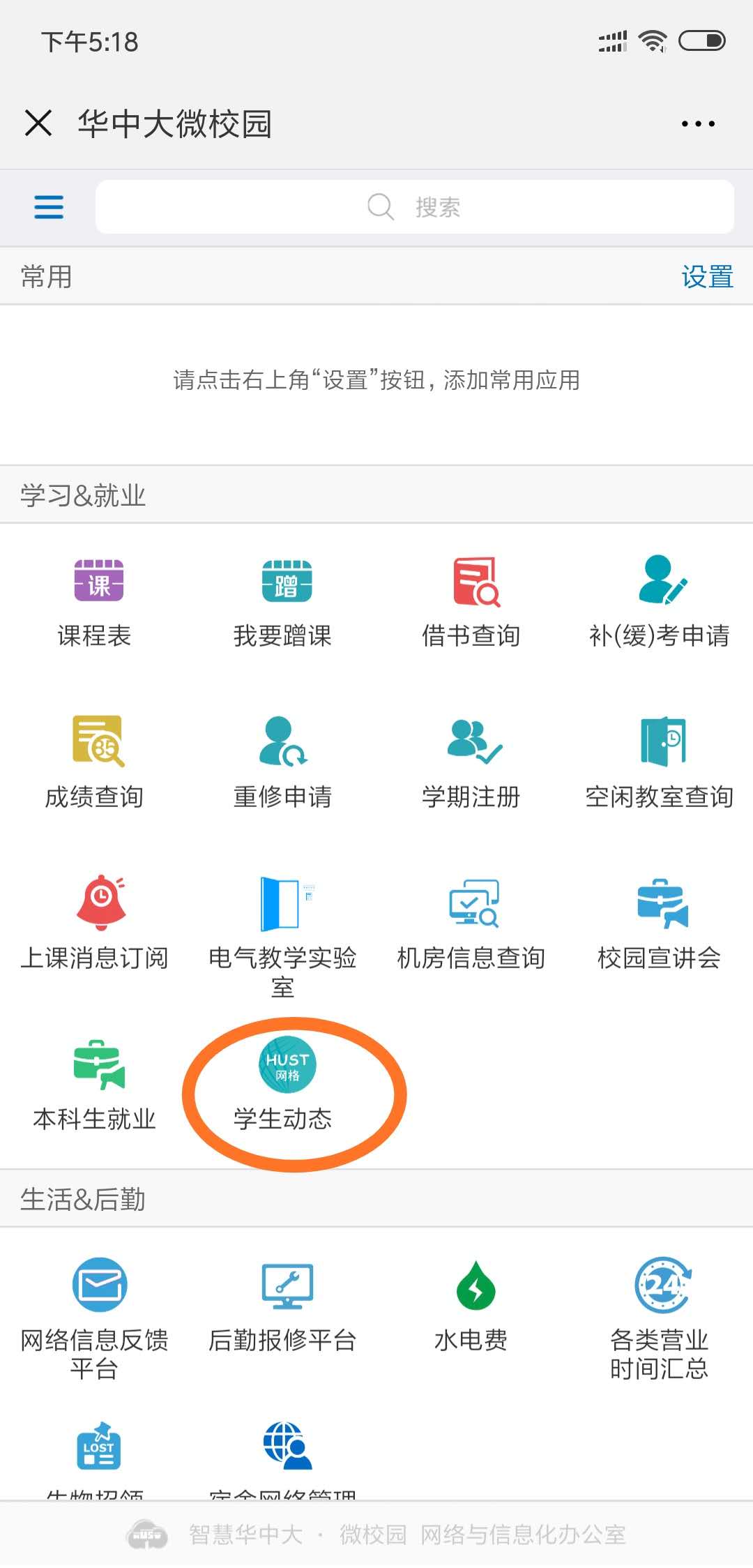Viewport: 753px width, 1568px height.
Task: Launch 我要蹭课
Action: (283, 601)
